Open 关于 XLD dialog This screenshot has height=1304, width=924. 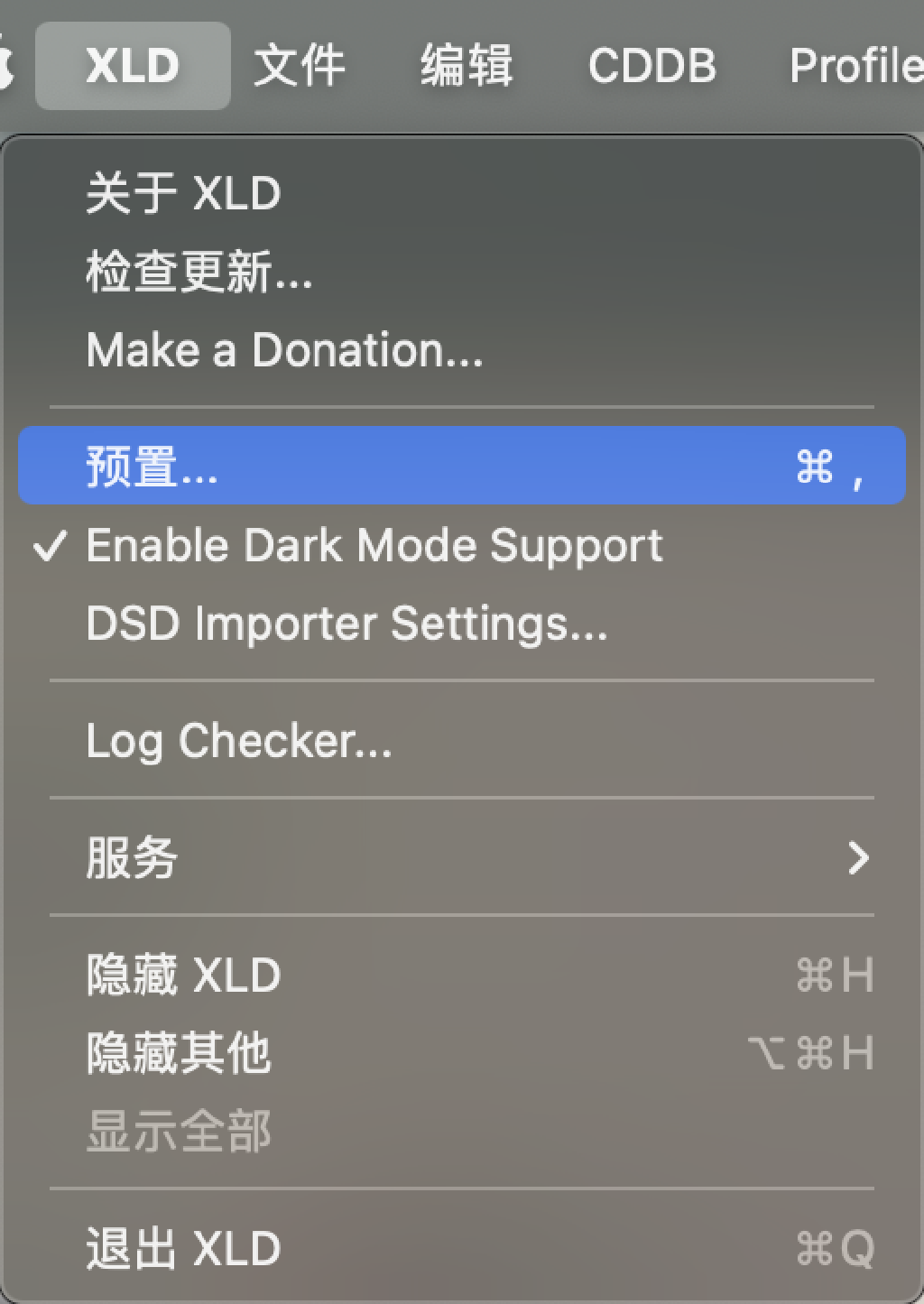182,194
